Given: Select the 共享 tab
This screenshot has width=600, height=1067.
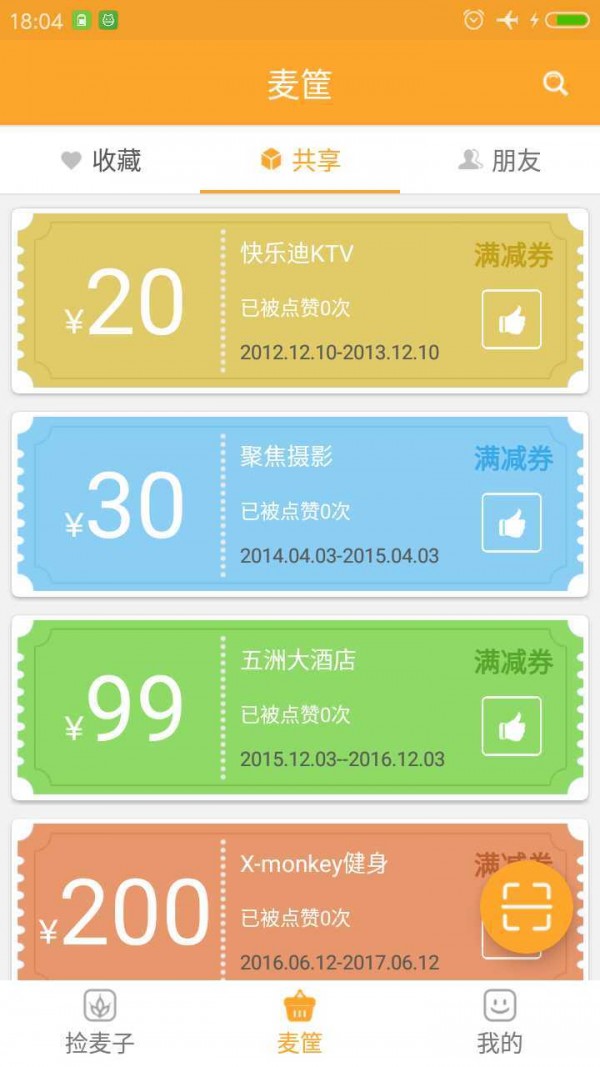Looking at the screenshot, I should point(300,160).
